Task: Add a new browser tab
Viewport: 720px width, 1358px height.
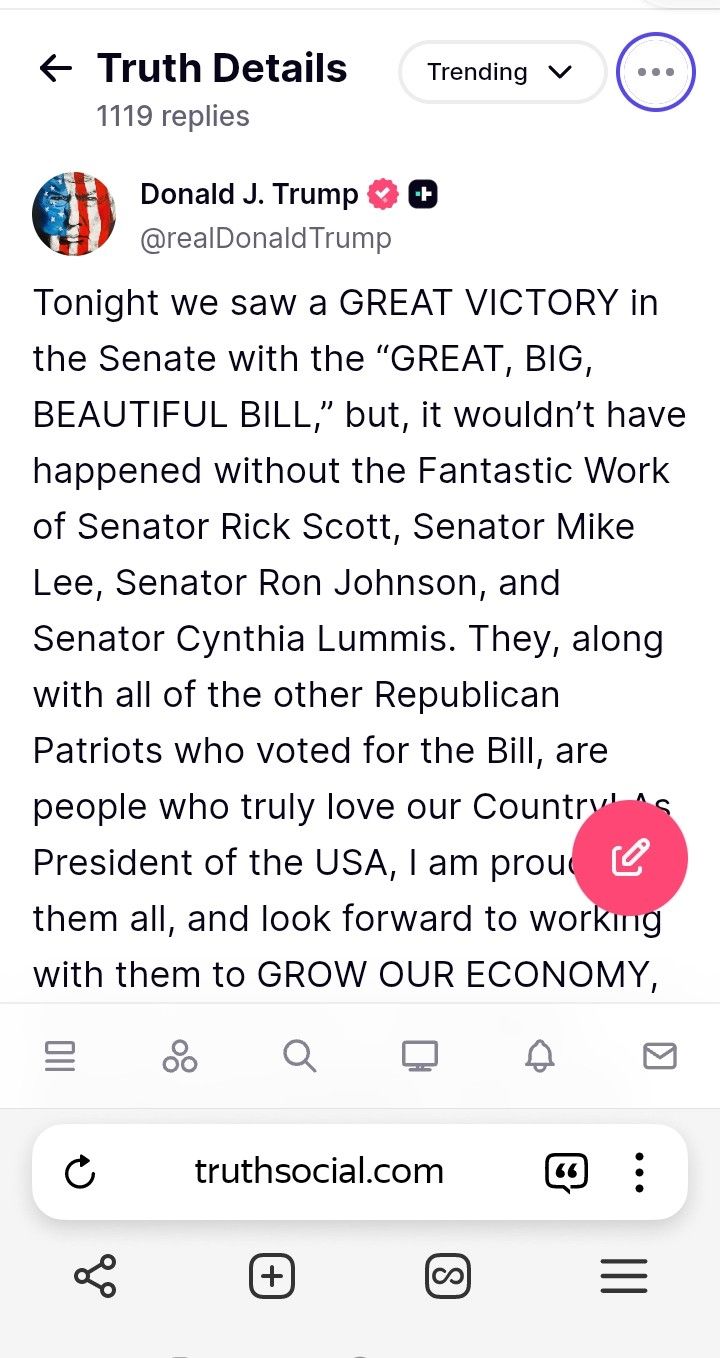Action: click(272, 1277)
